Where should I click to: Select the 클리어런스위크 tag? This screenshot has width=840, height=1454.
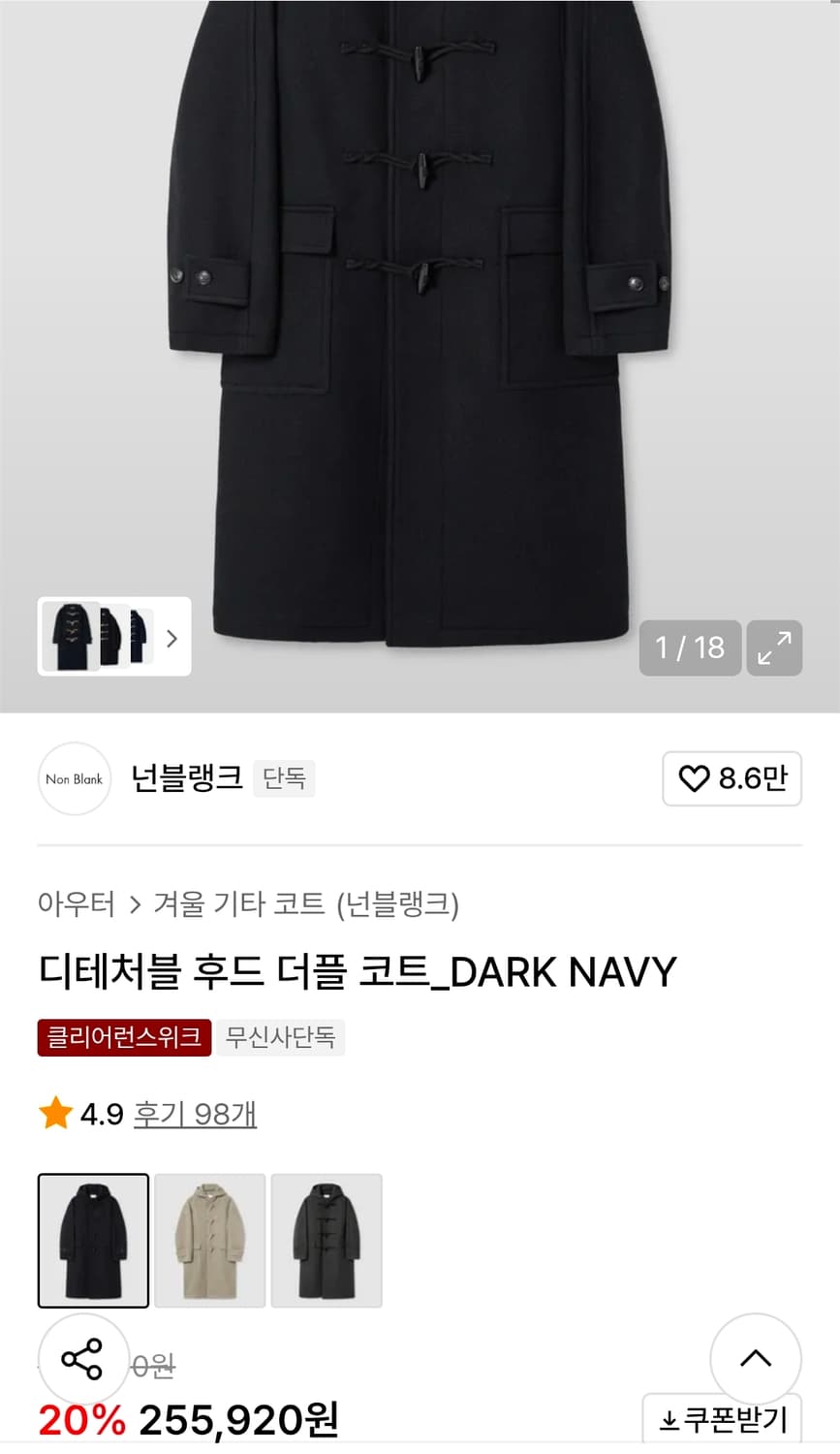point(124,1036)
